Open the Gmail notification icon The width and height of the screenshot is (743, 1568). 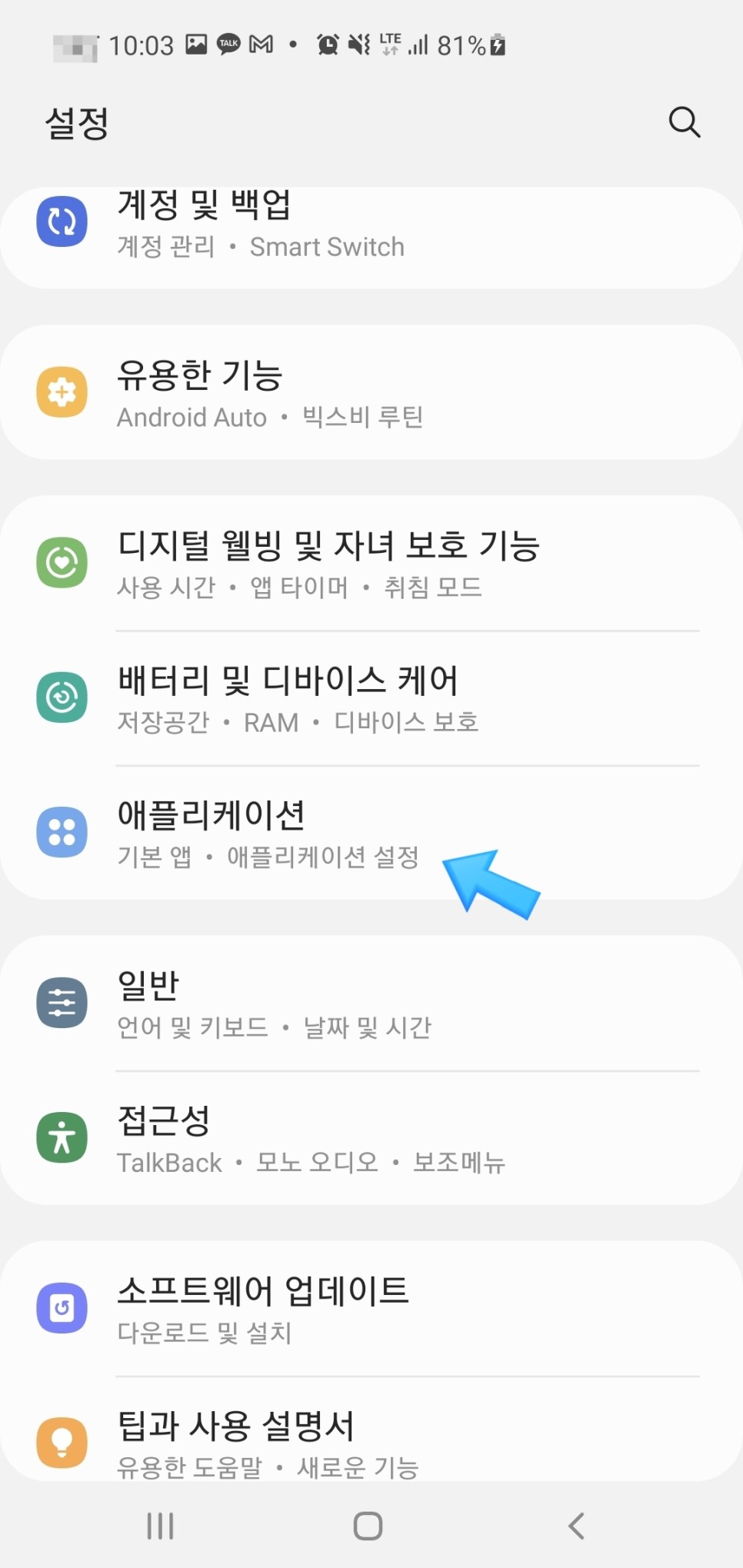[262, 44]
